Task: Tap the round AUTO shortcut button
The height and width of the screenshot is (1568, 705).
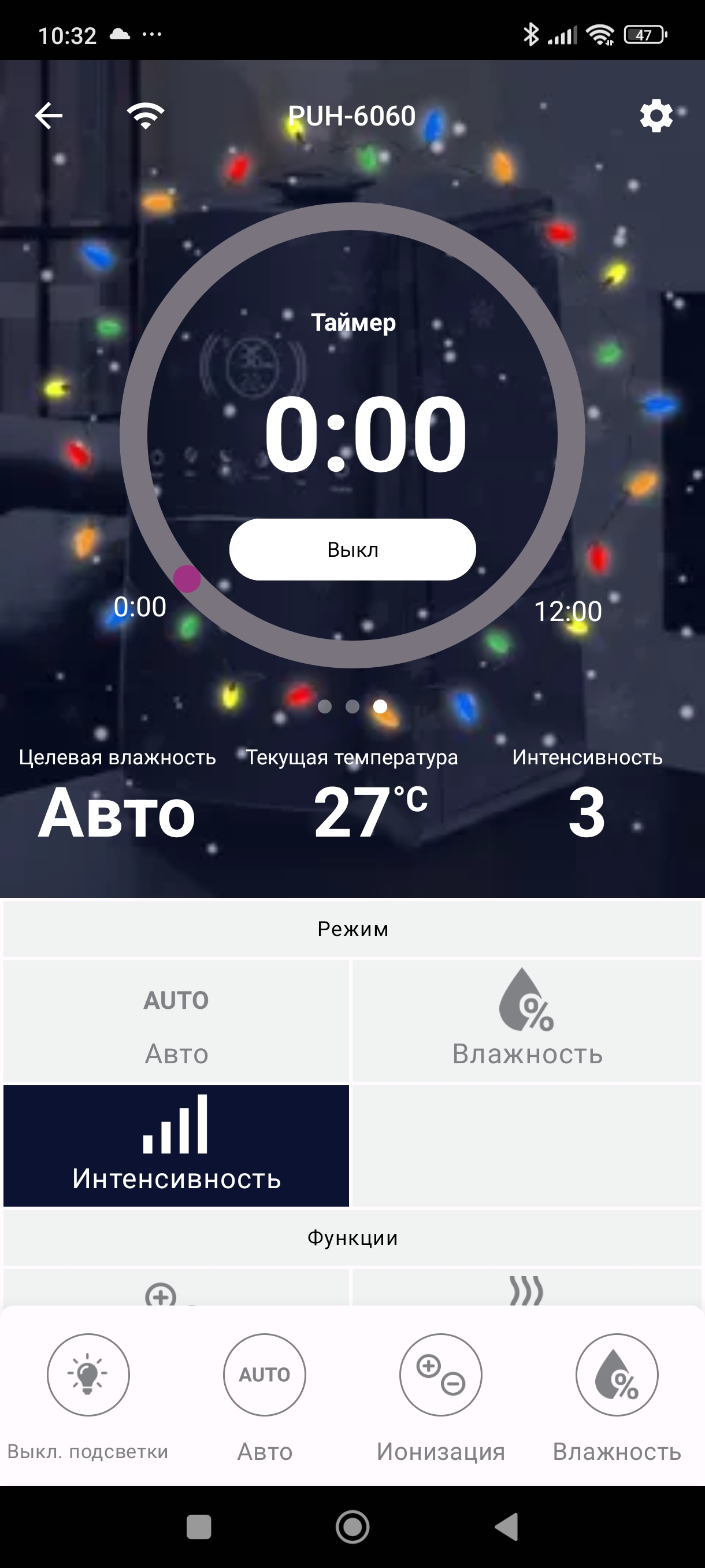Action: point(265,1375)
